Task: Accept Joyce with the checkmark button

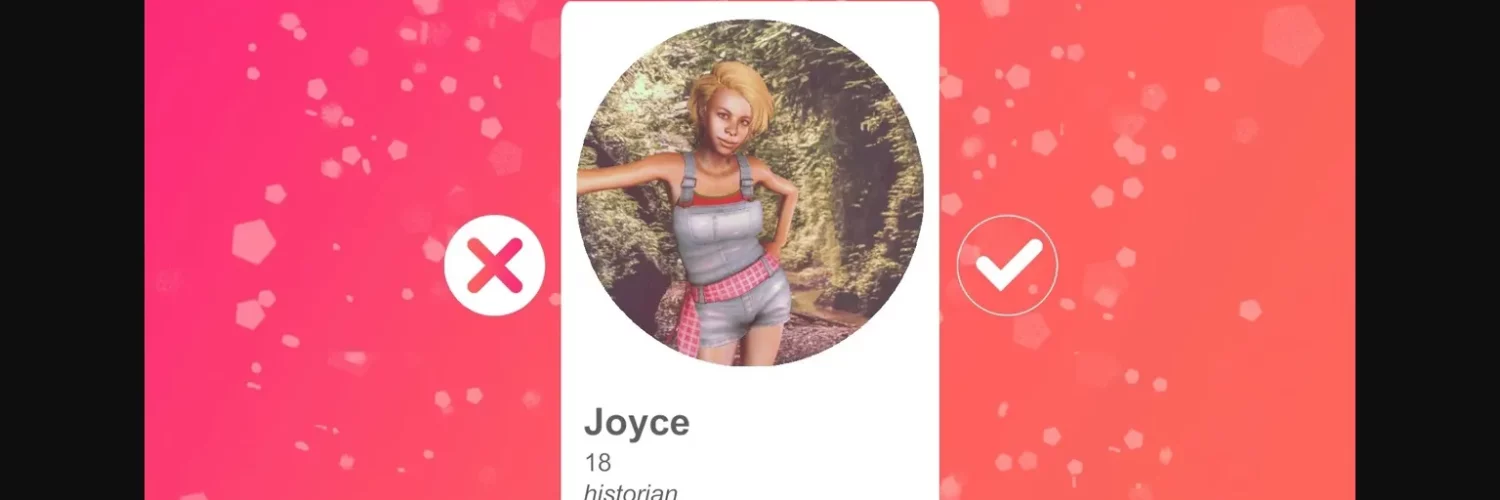Action: [1006, 265]
